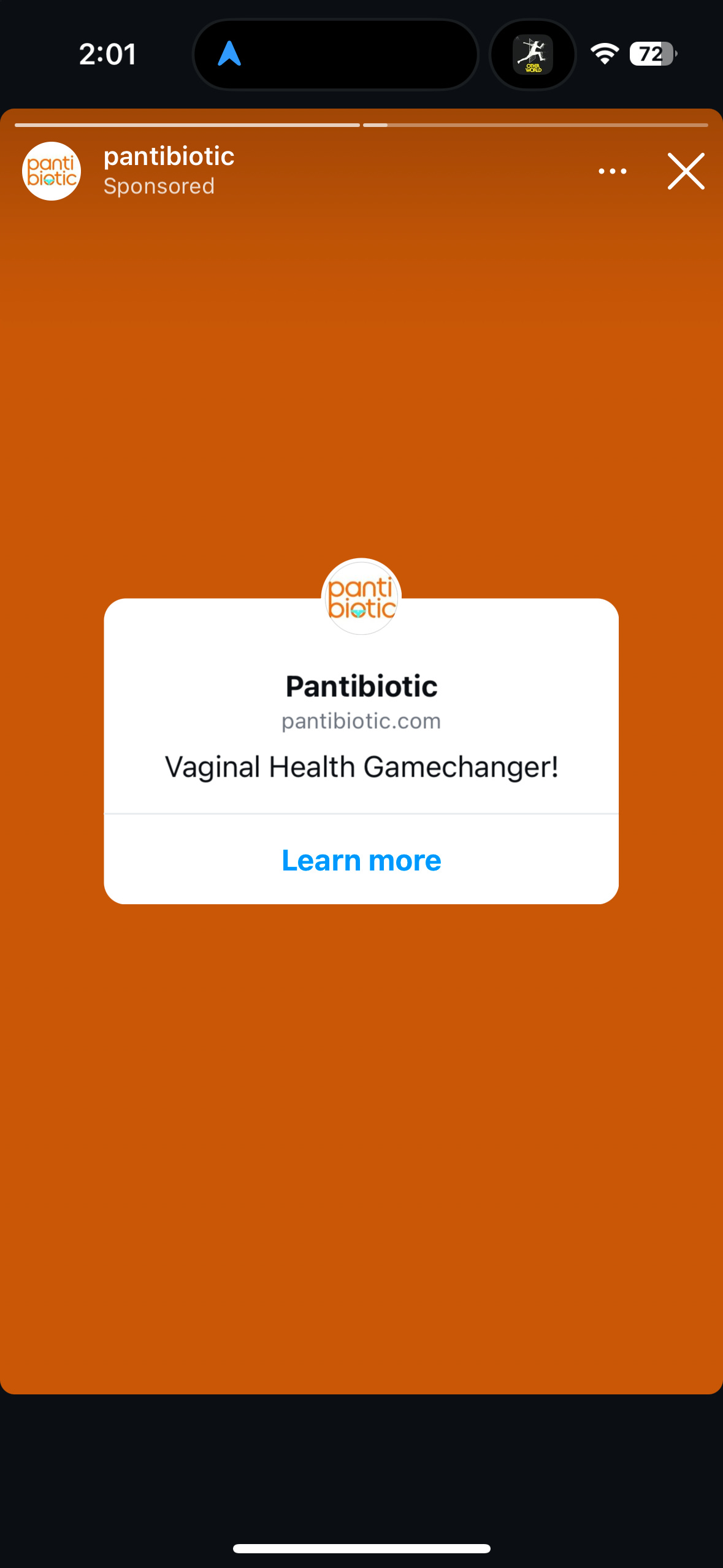Image resolution: width=723 pixels, height=1568 pixels.
Task: Close the sponsored story
Action: tap(686, 171)
